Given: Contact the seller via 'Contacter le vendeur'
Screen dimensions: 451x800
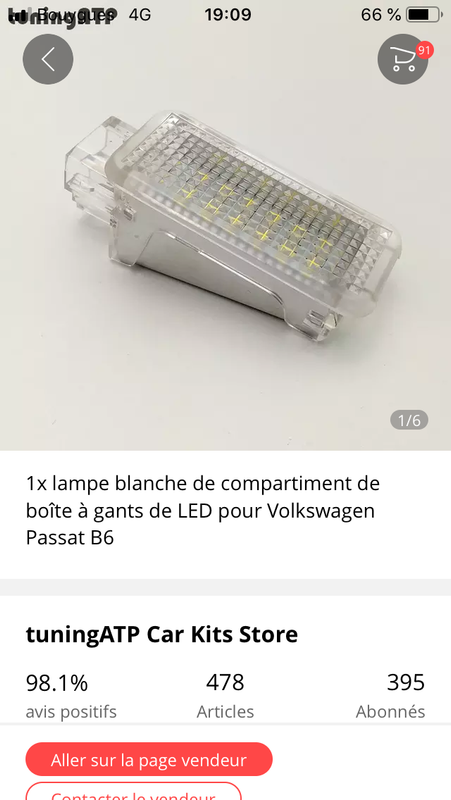Looking at the screenshot, I should pos(134,791).
